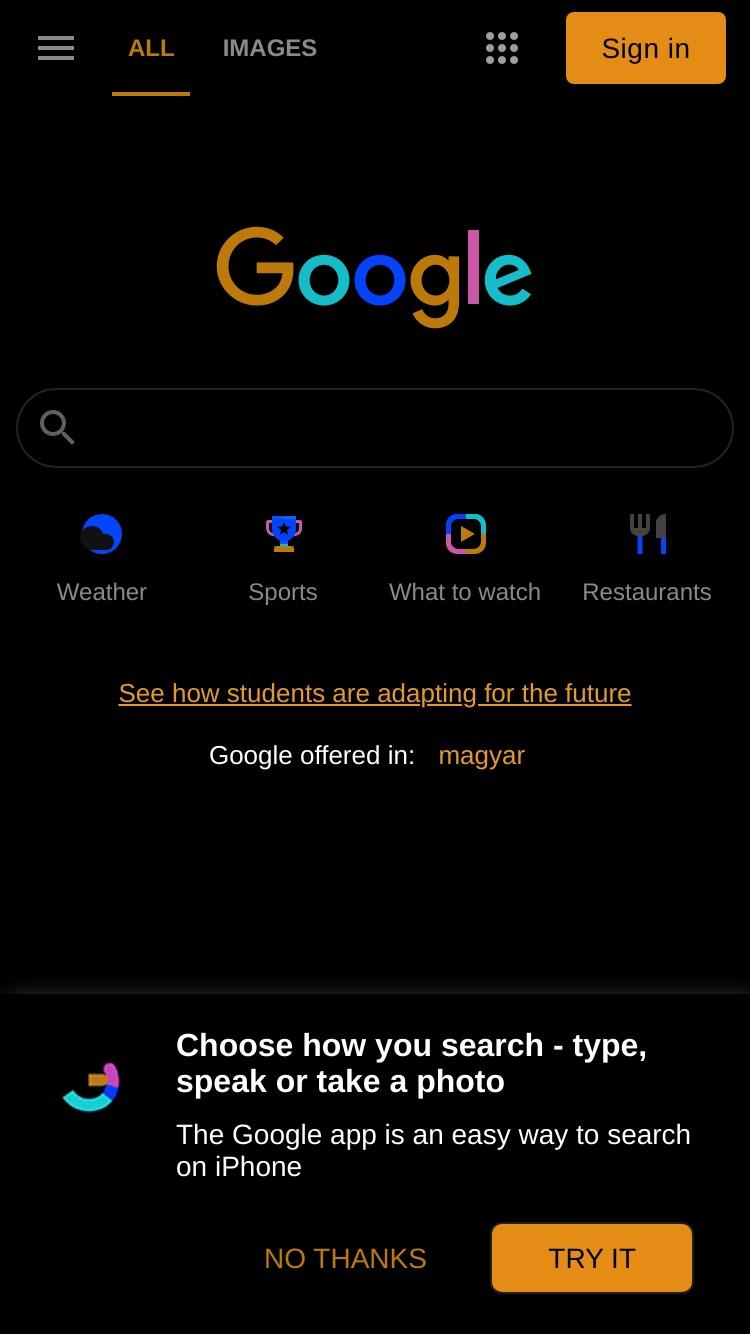Screen dimensions: 750x1334
Task: Switch the language to magyar
Action: point(482,755)
